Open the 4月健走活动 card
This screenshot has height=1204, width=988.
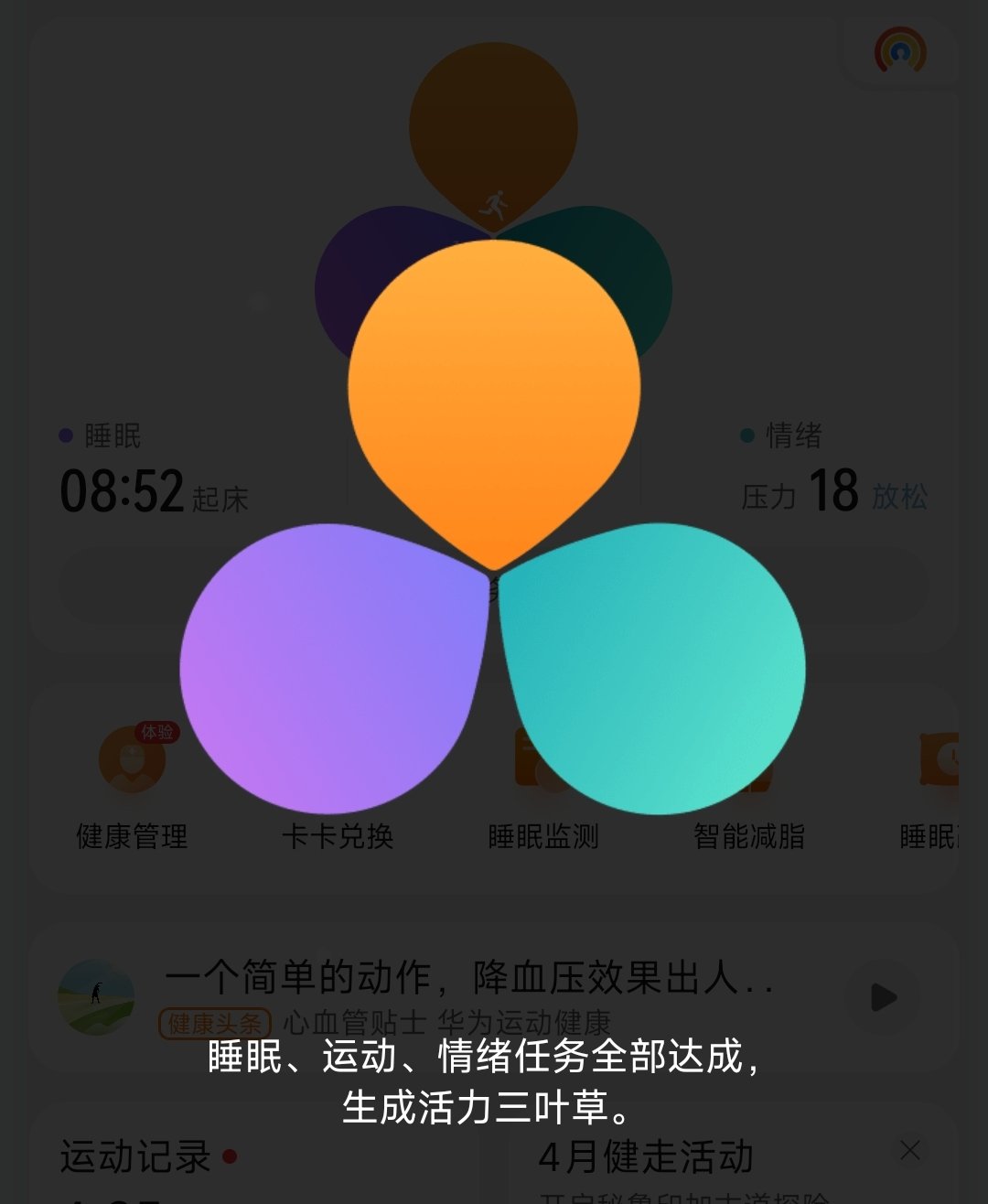(x=646, y=1157)
